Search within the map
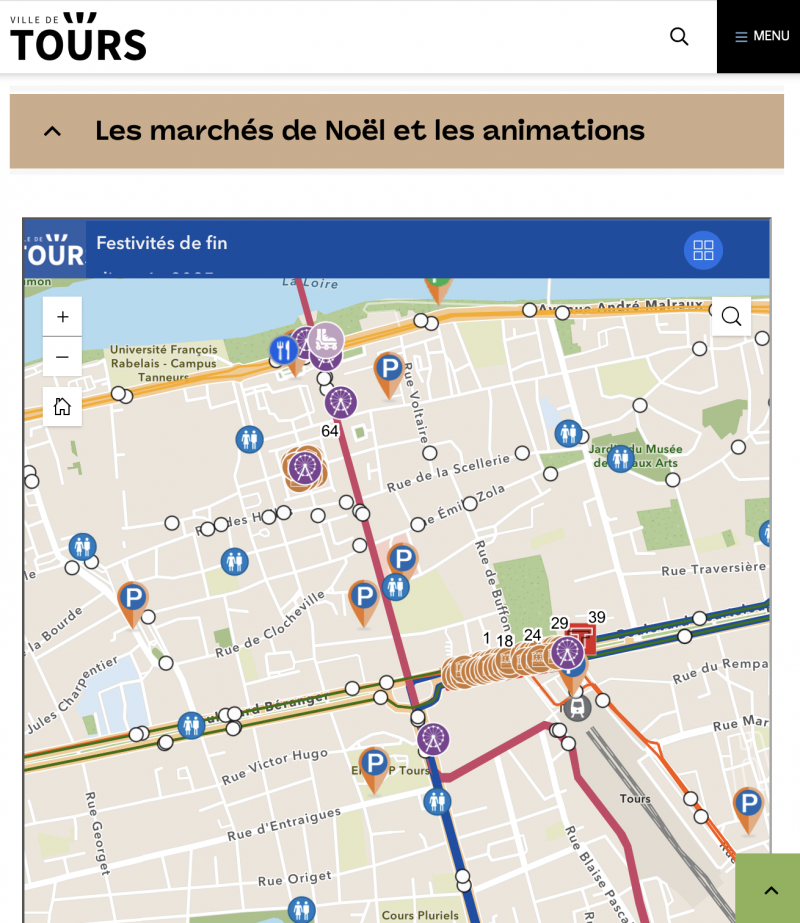 pos(731,317)
